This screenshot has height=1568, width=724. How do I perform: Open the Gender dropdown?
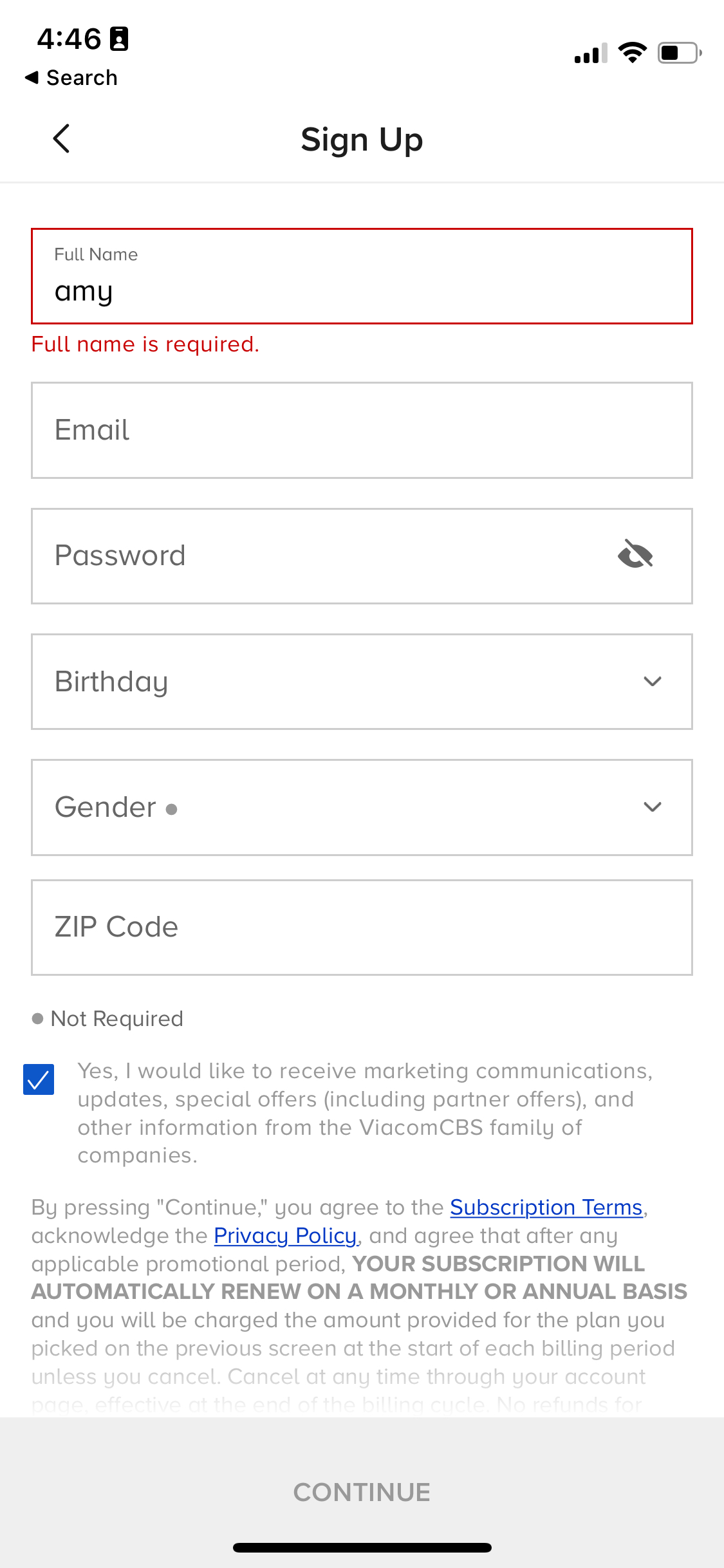(x=362, y=807)
